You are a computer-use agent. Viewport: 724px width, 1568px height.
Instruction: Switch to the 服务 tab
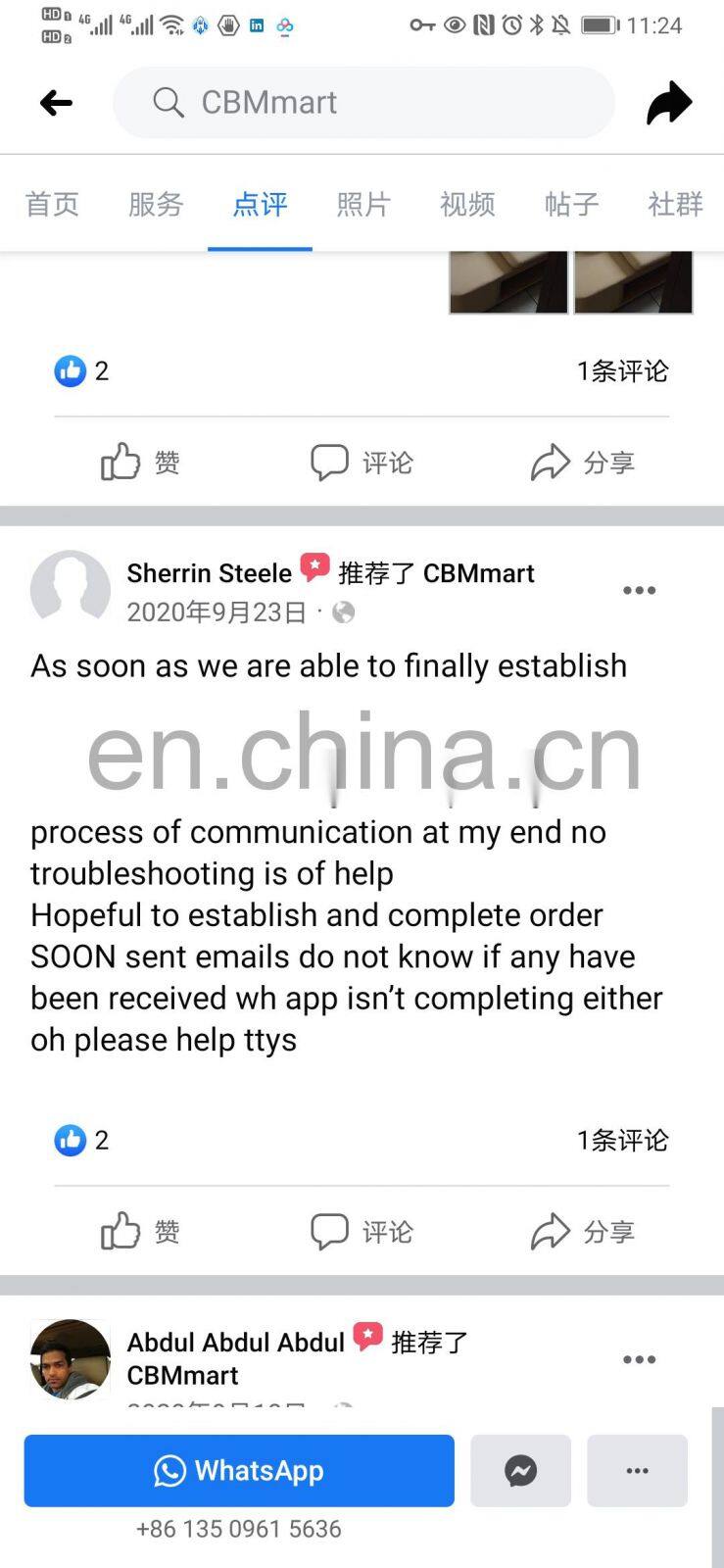click(x=156, y=204)
